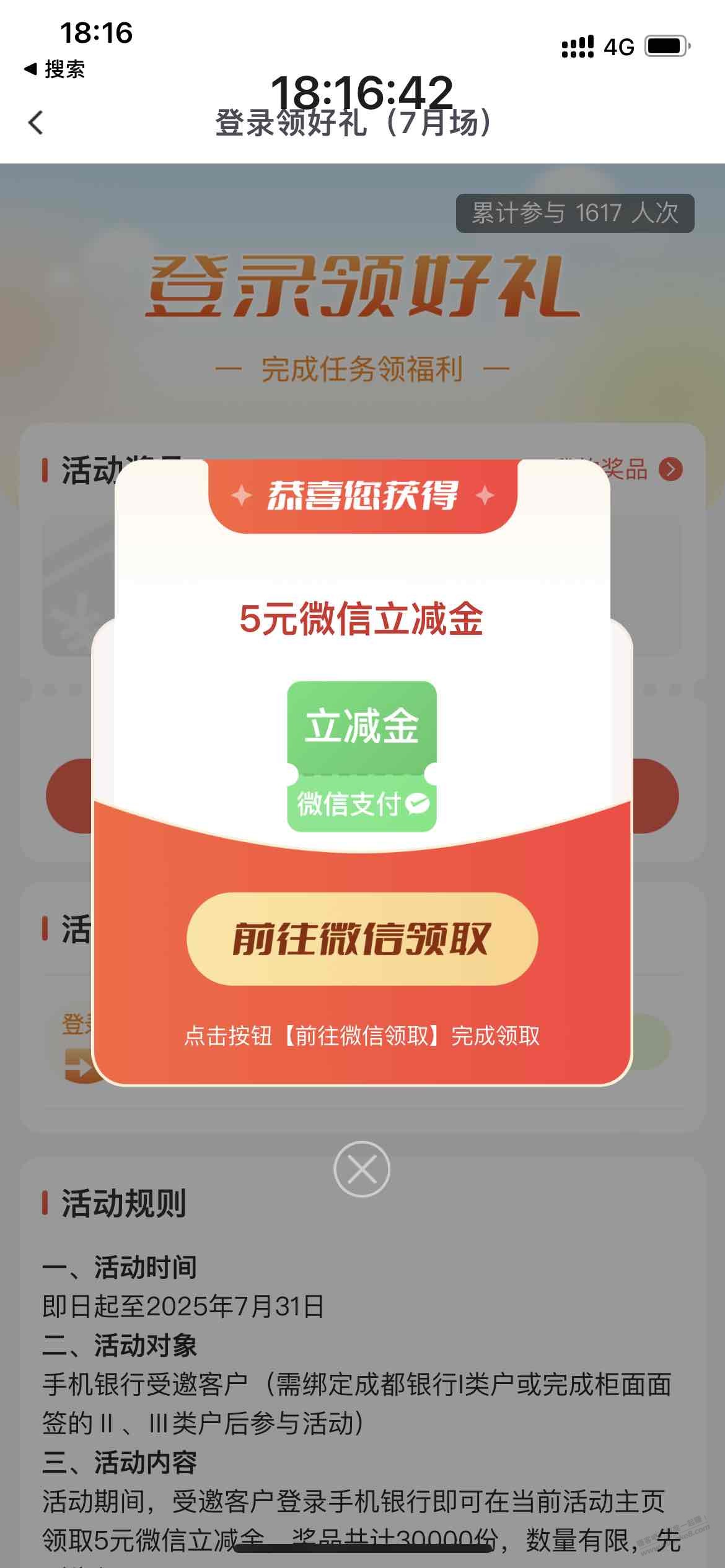The height and width of the screenshot is (1568, 725).
Task: Tap the 前往微信领取 button
Action: pyautogui.click(x=362, y=939)
